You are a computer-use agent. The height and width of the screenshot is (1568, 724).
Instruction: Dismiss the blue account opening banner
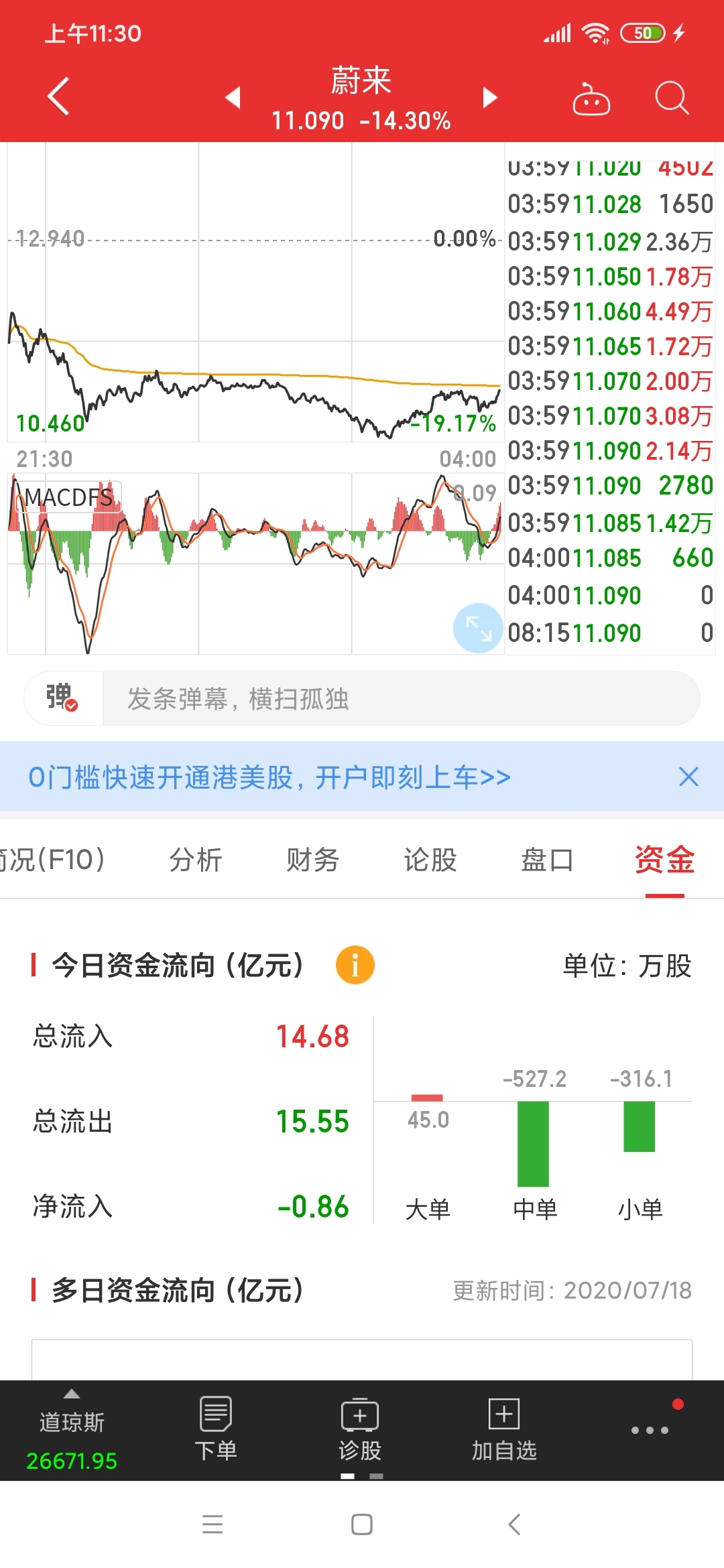click(688, 777)
